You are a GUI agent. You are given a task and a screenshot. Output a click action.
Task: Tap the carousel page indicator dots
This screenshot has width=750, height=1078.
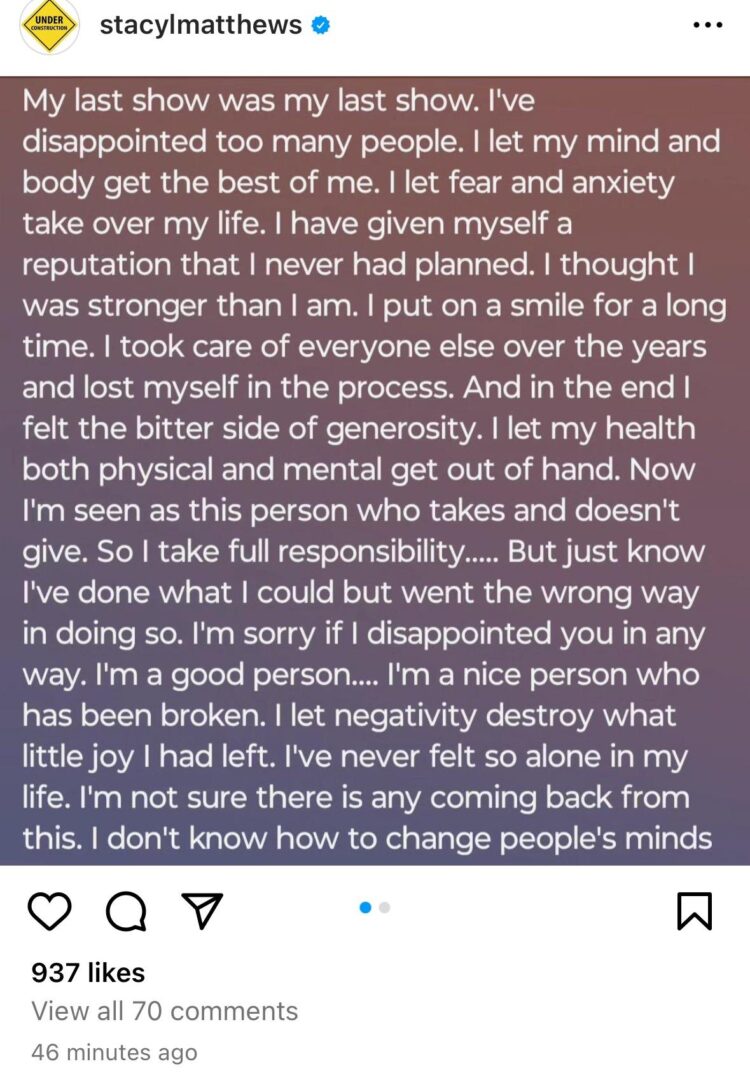point(375,907)
